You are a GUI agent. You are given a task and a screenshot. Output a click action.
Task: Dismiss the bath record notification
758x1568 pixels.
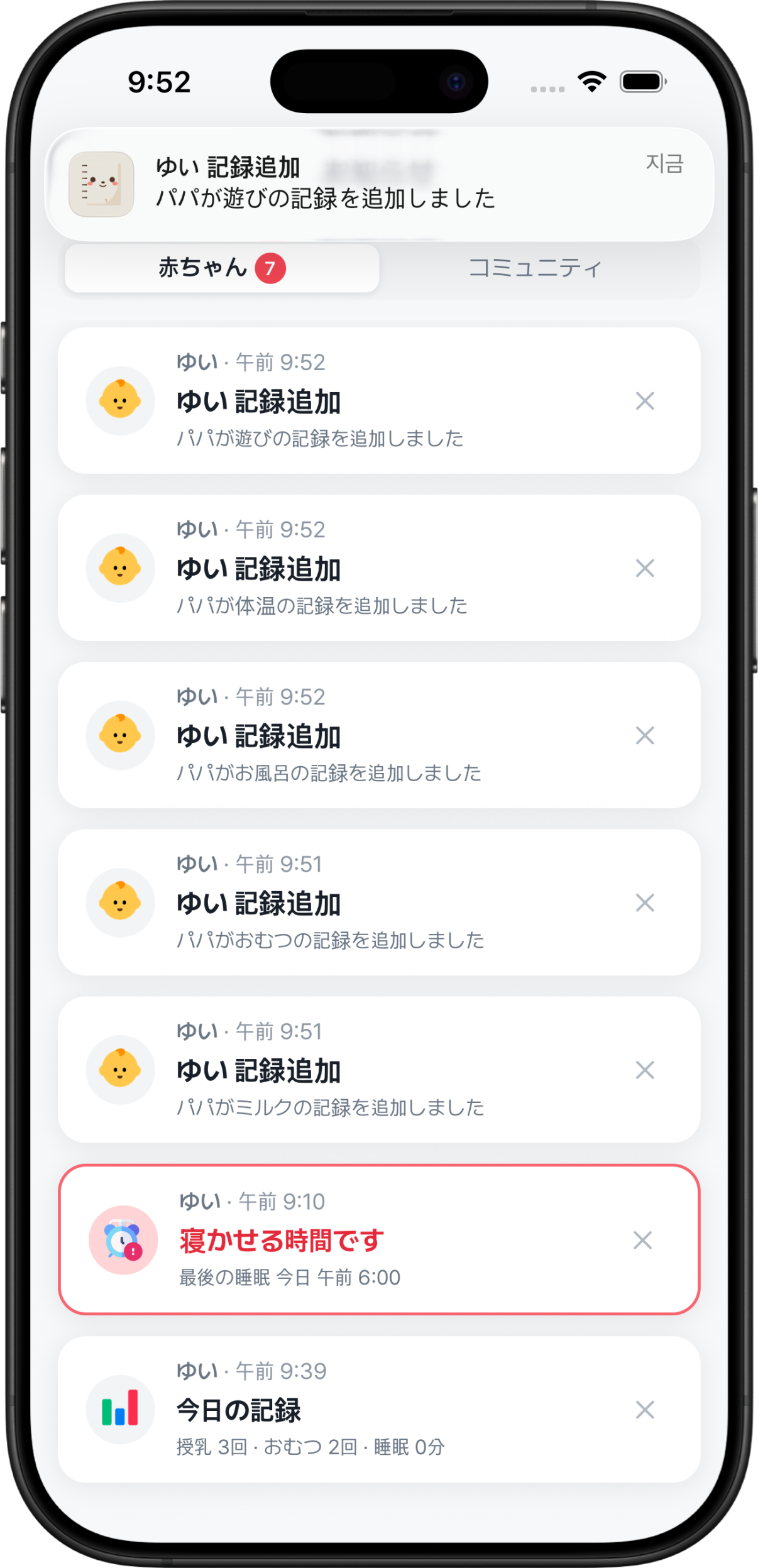pyautogui.click(x=645, y=735)
